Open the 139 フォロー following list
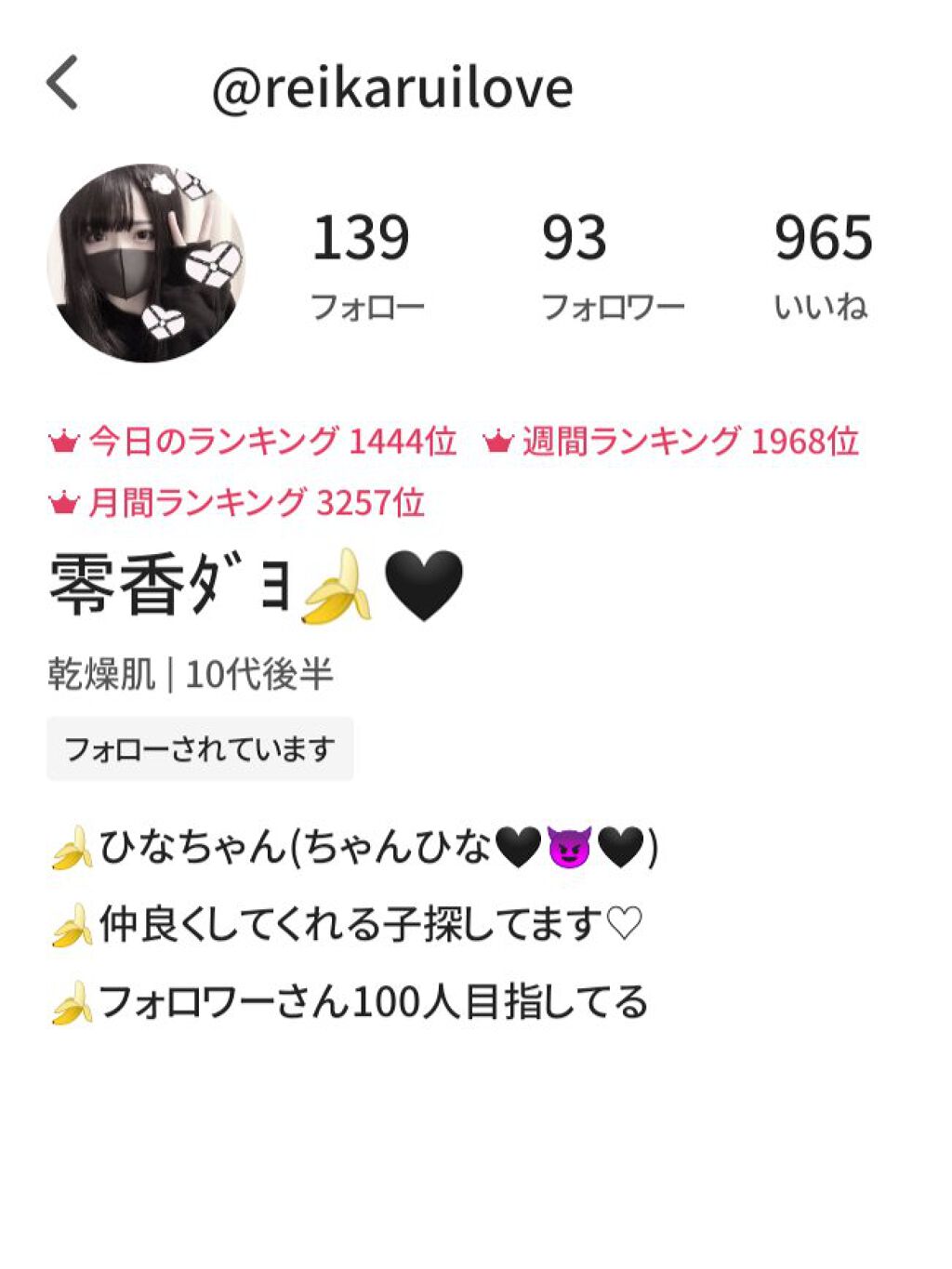 (x=365, y=265)
